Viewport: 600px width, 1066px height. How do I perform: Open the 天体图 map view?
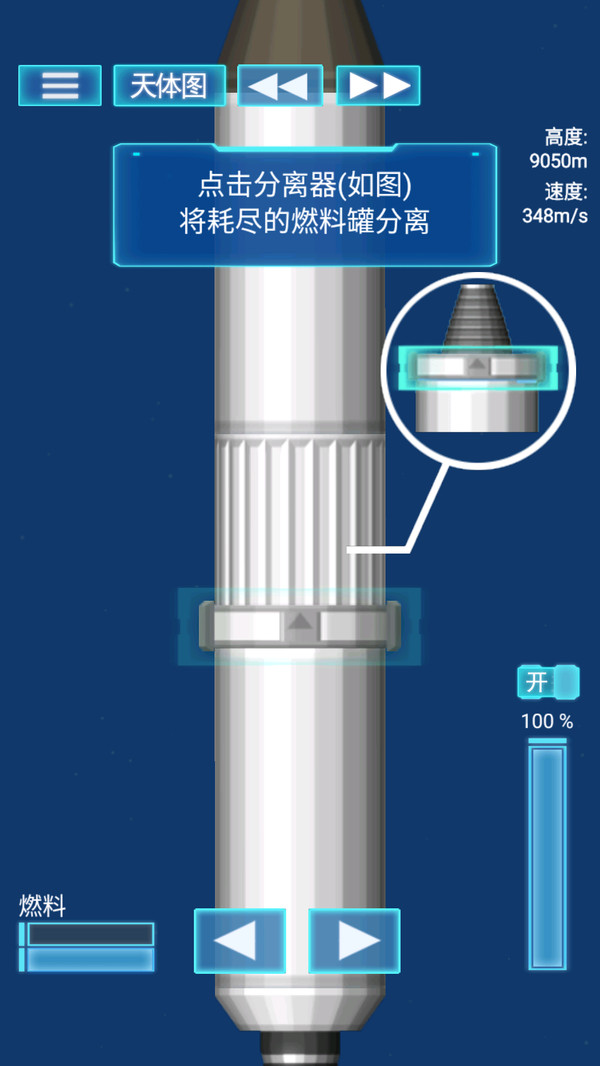(x=169, y=86)
